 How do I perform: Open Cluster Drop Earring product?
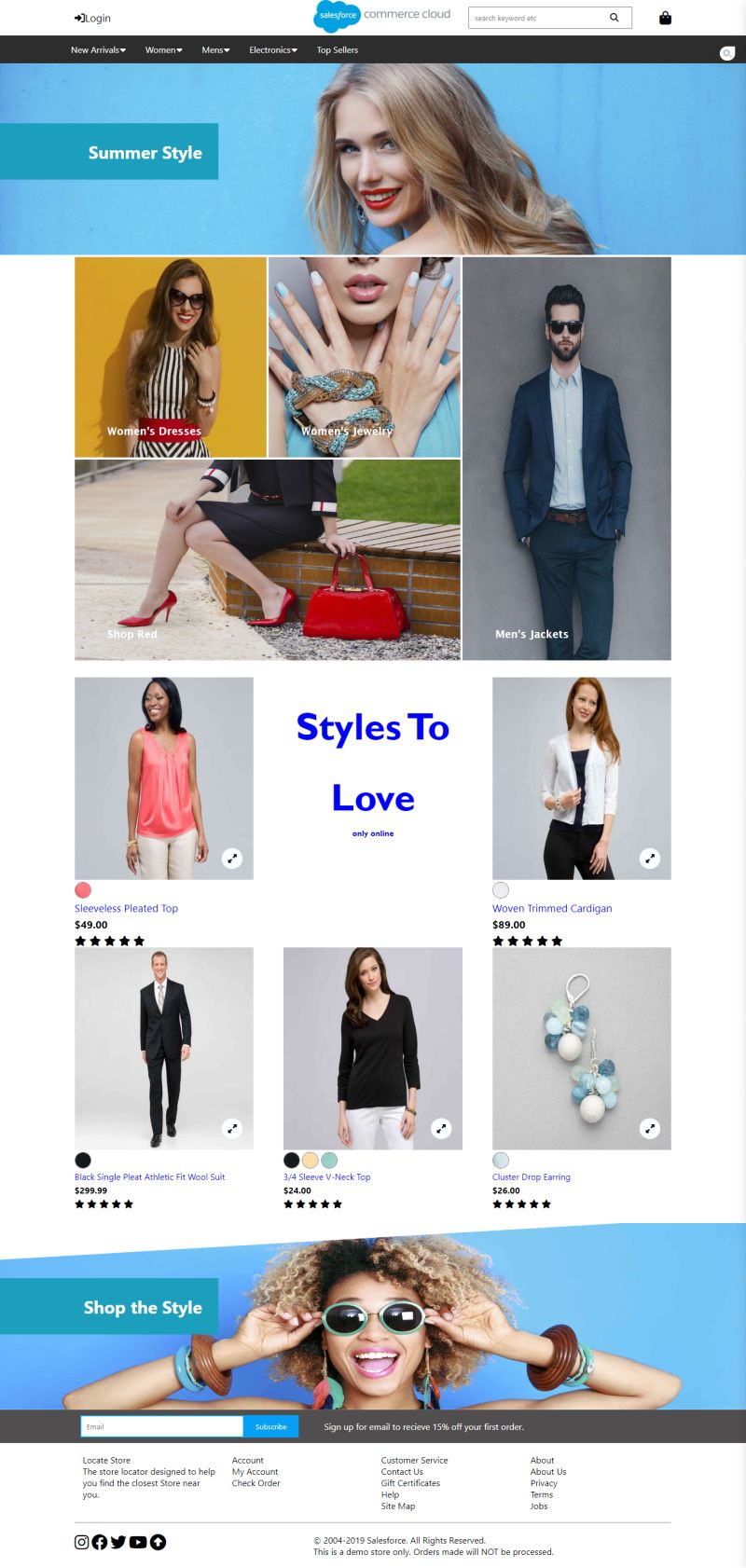point(531,1177)
